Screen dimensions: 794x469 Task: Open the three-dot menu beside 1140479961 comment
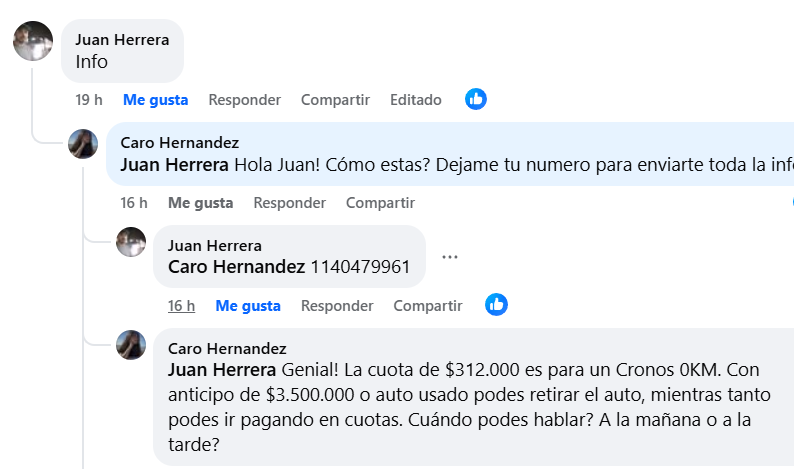tap(449, 257)
